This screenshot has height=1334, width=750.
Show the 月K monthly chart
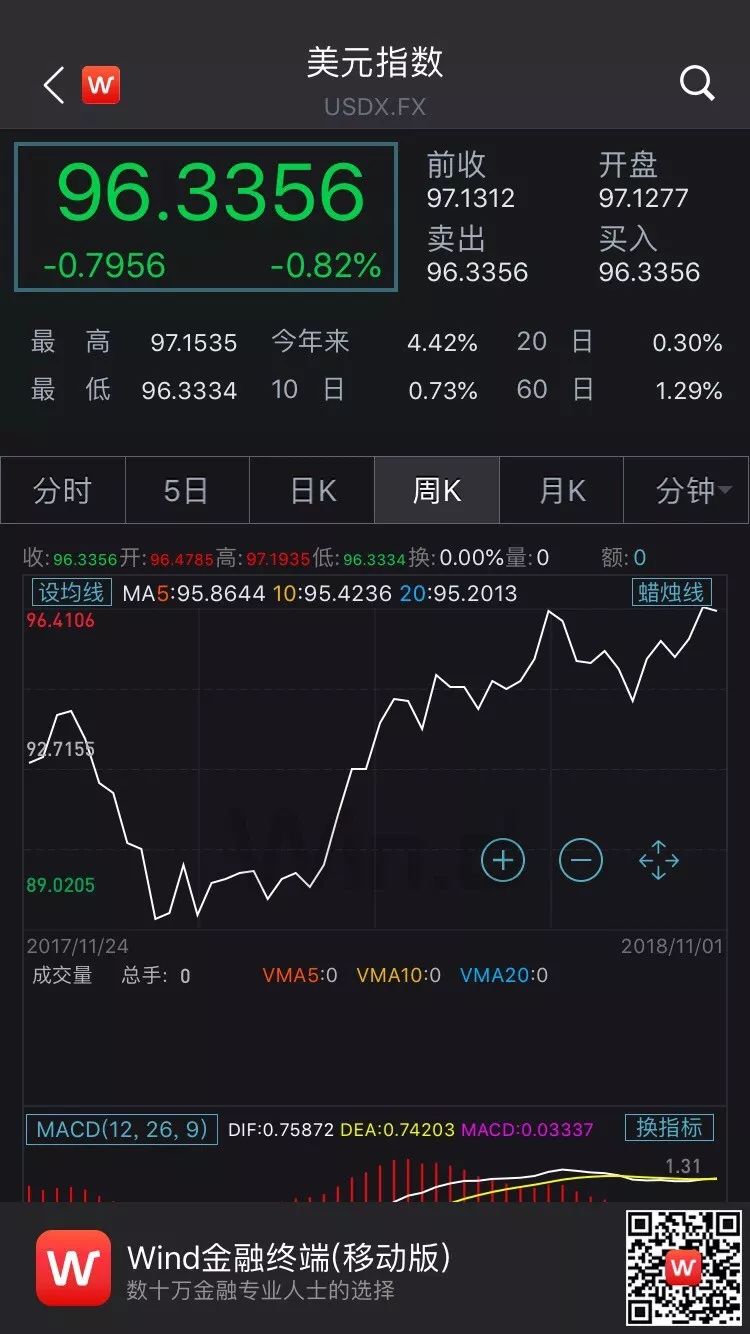[562, 491]
